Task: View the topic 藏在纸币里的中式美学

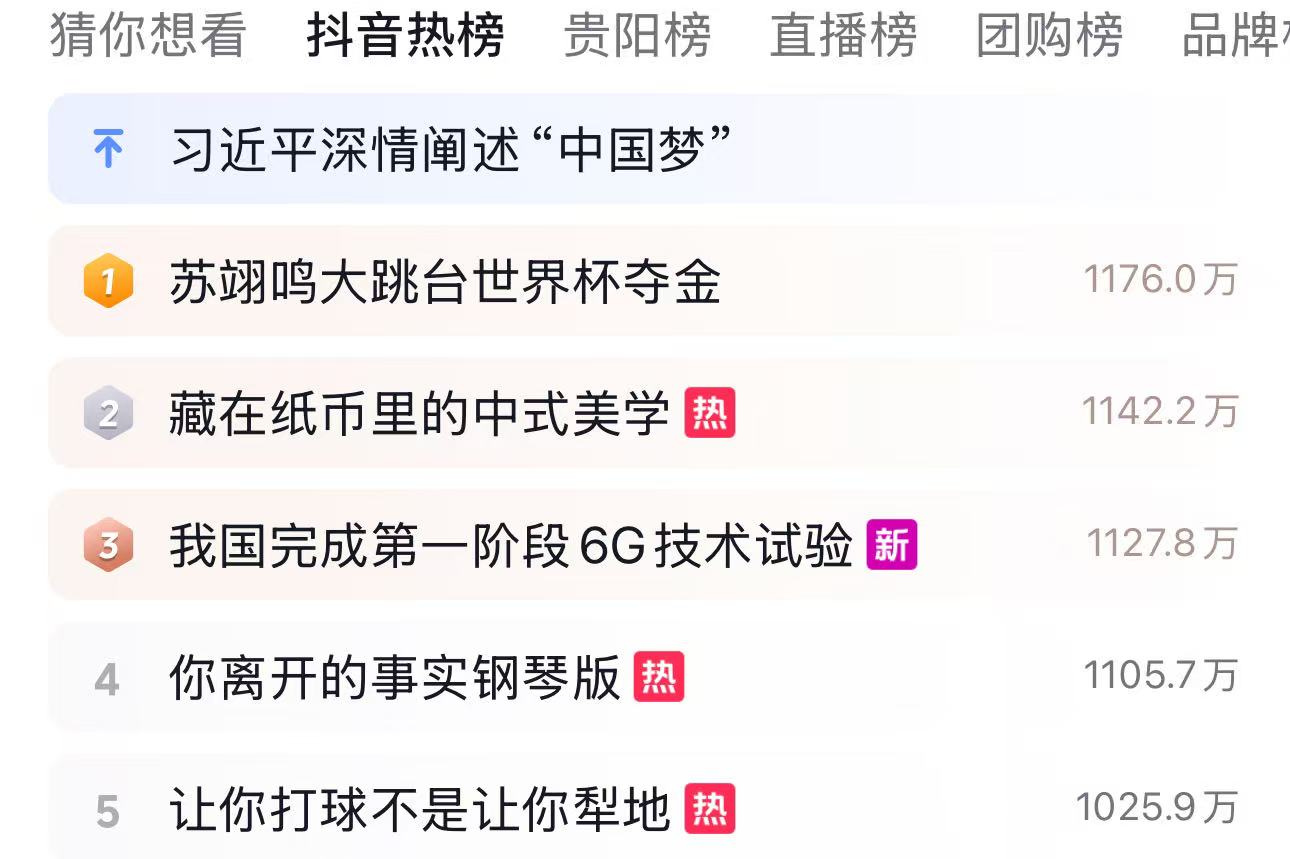Action: pos(420,413)
